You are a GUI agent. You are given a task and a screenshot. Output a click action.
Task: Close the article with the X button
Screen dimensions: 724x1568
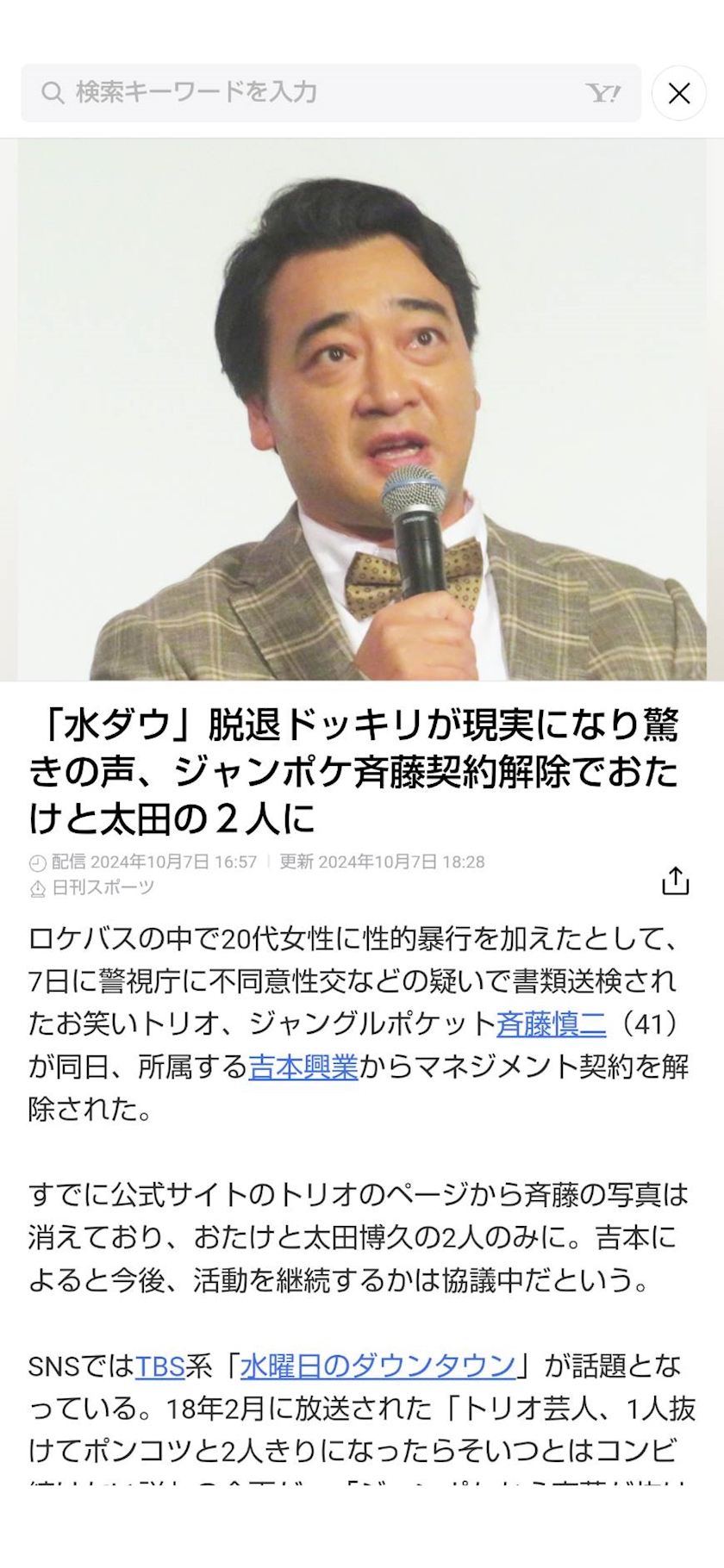679,93
